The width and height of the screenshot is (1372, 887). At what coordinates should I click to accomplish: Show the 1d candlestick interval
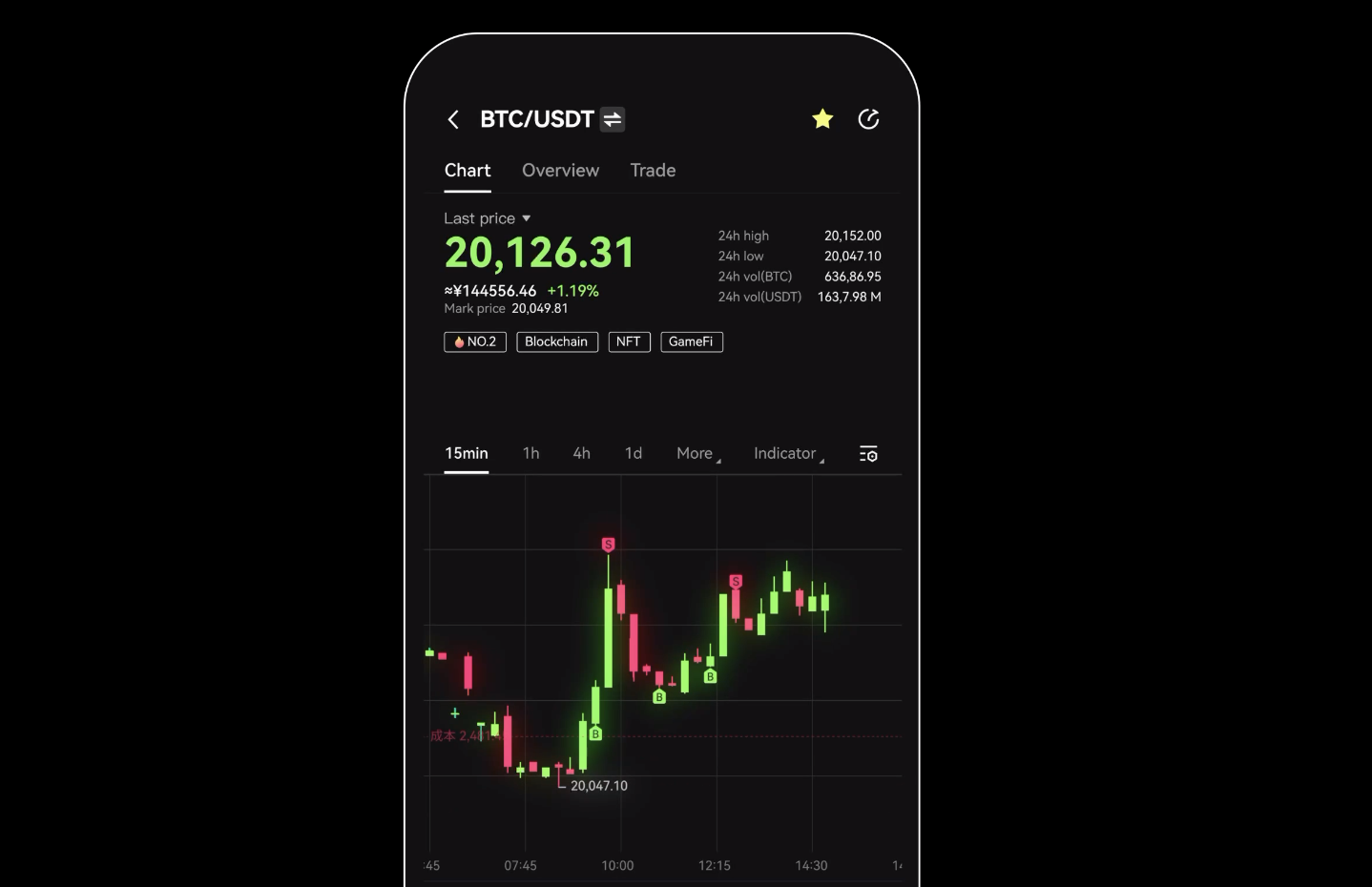(x=634, y=454)
